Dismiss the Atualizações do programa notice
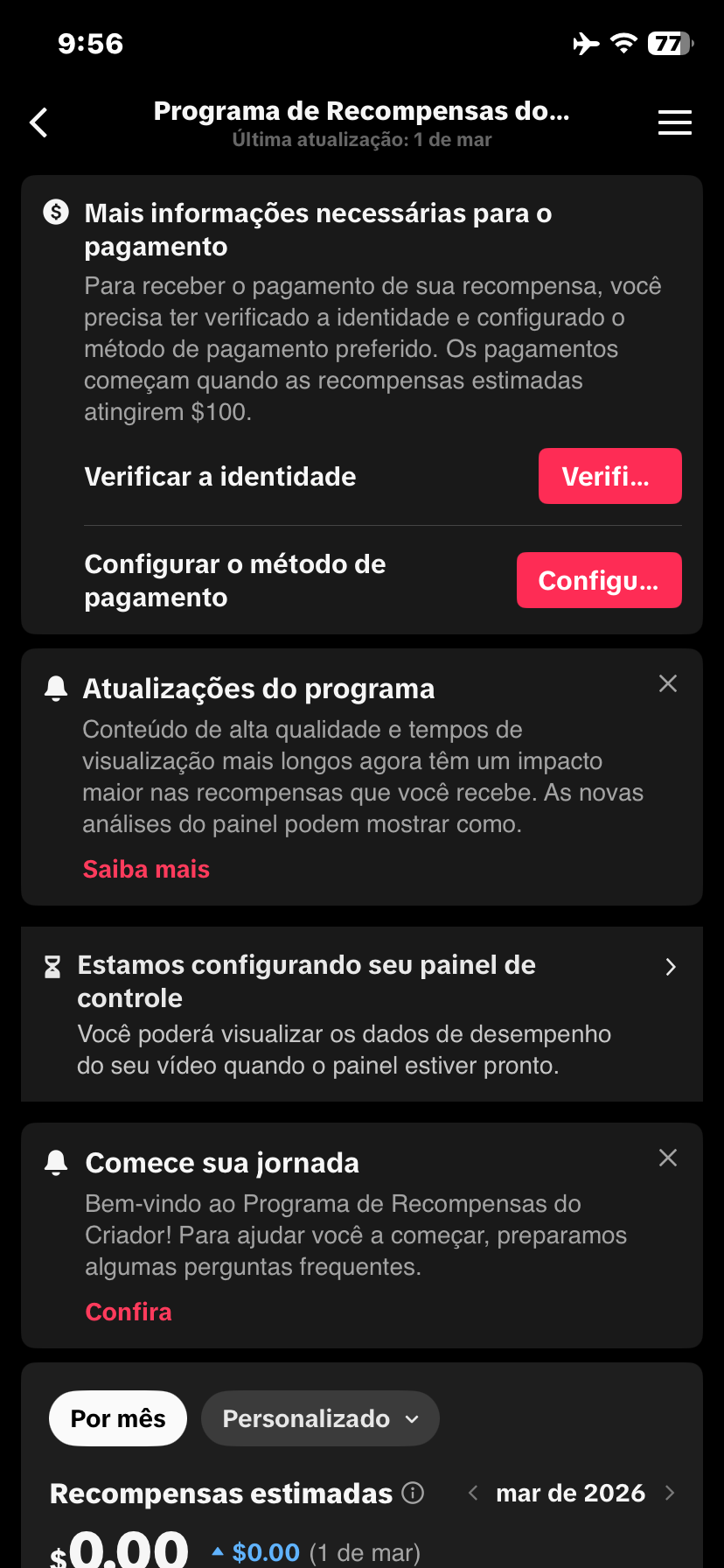 668,684
